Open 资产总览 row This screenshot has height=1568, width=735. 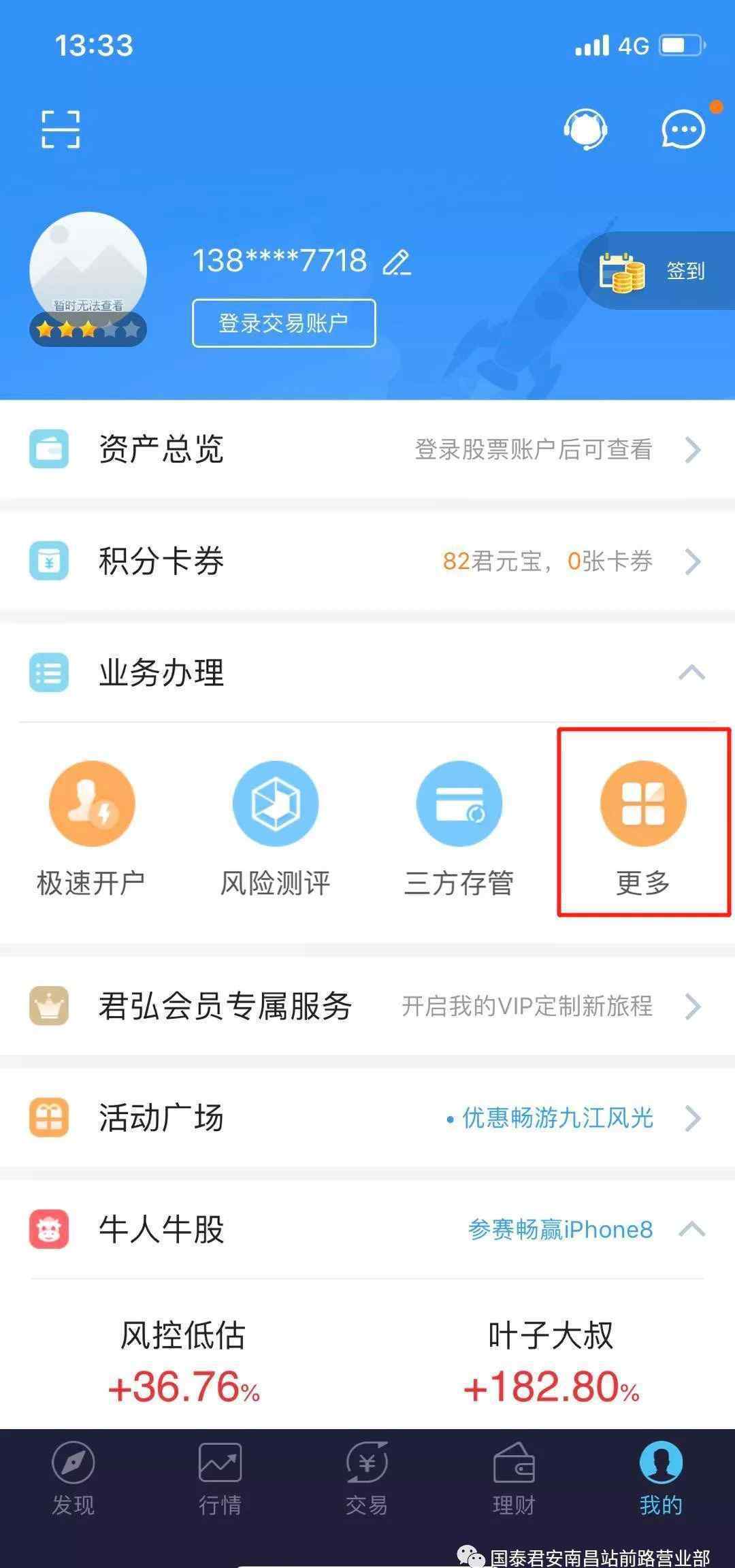point(367,449)
